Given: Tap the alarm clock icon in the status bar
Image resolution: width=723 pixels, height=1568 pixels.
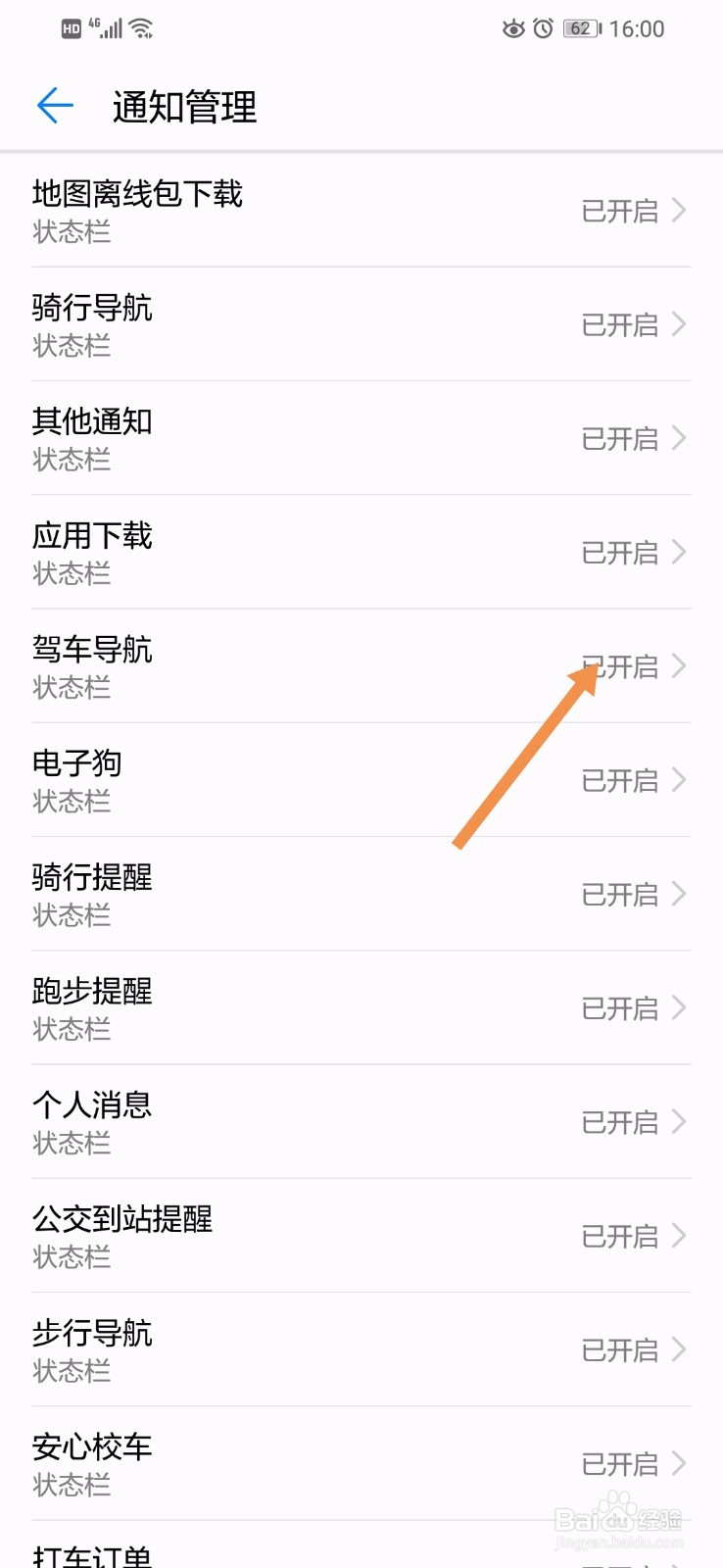Looking at the screenshot, I should (x=544, y=28).
